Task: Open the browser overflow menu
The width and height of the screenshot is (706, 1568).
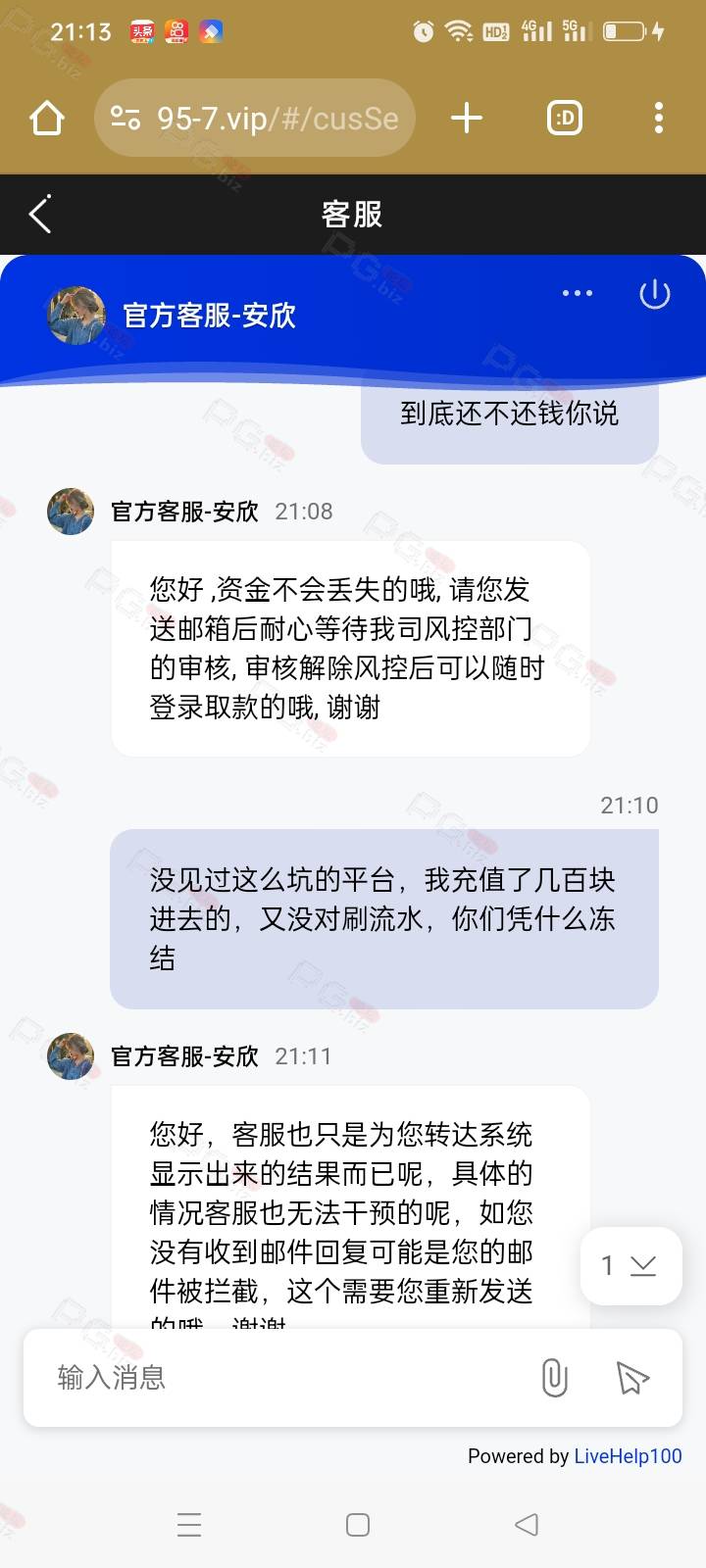Action: click(659, 119)
